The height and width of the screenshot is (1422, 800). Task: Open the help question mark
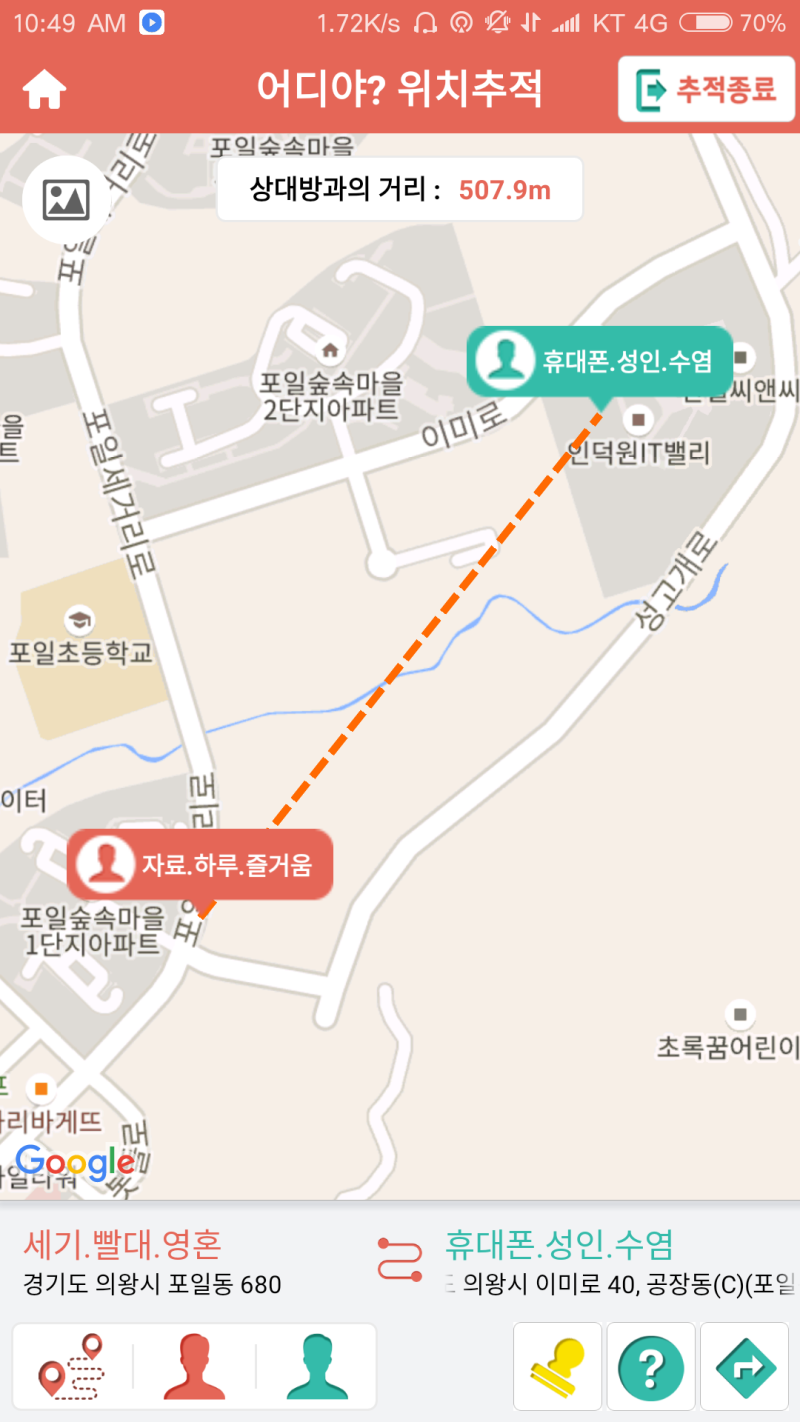point(652,1366)
